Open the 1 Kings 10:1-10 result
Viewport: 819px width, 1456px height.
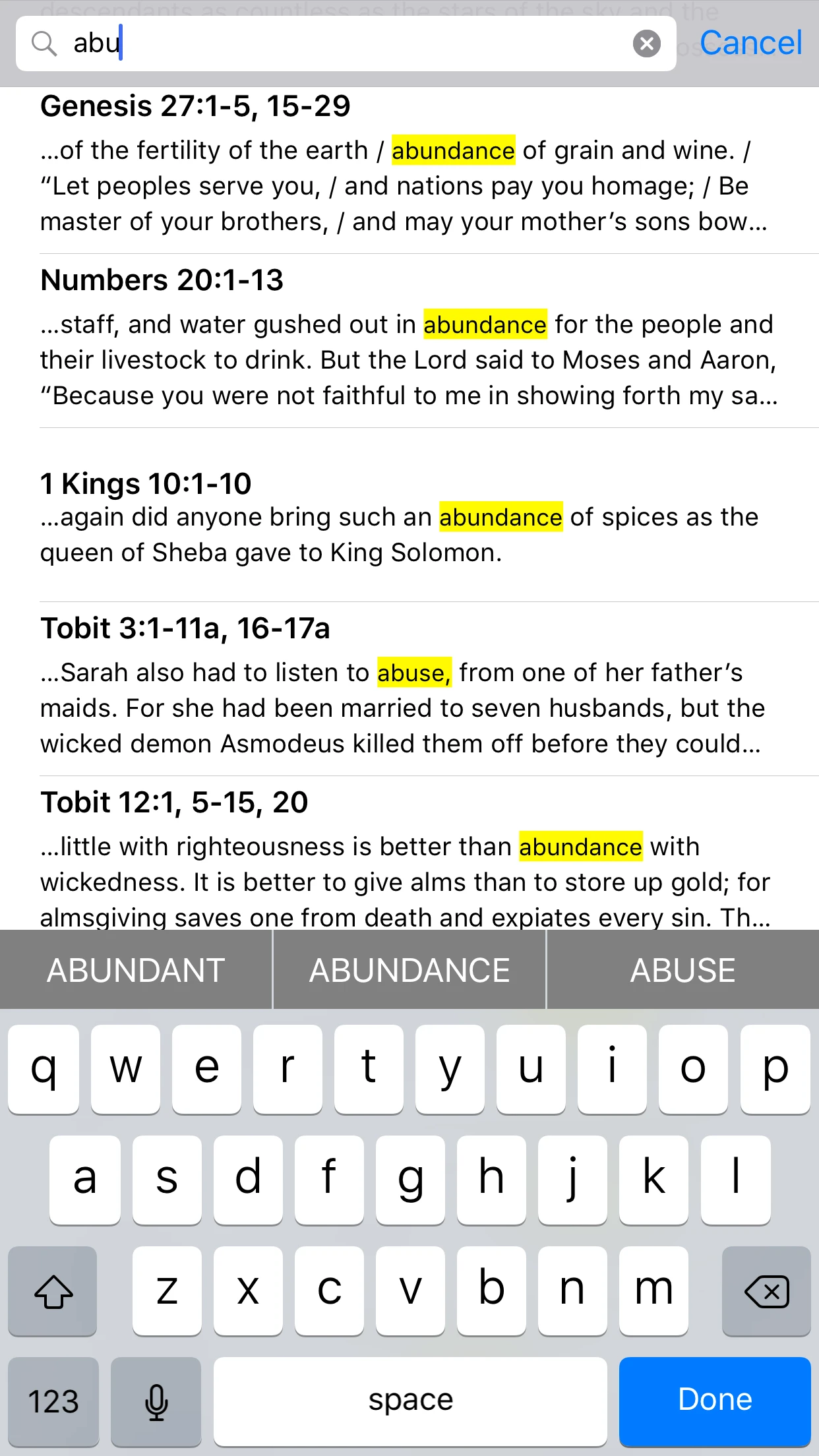click(409, 515)
